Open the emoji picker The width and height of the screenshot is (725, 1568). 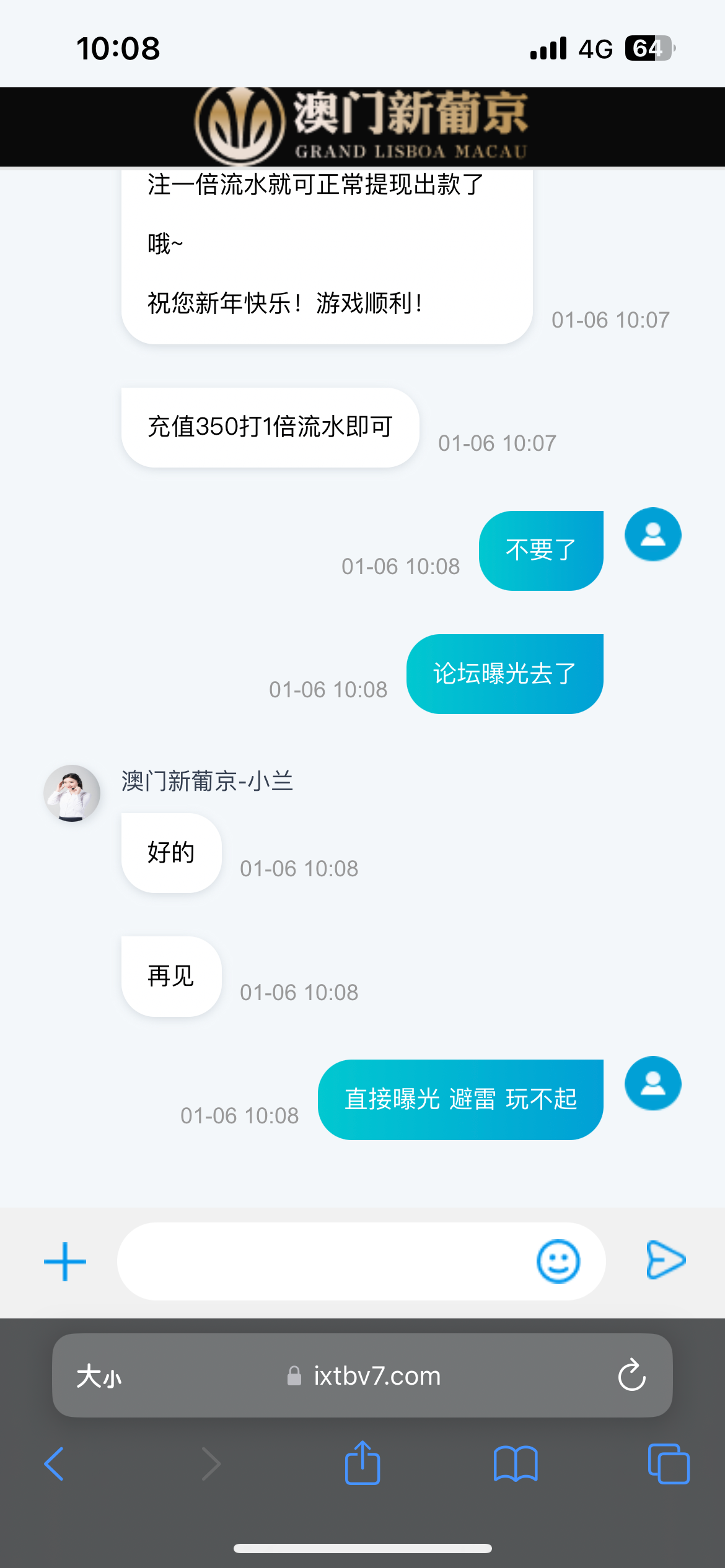pos(558,1261)
